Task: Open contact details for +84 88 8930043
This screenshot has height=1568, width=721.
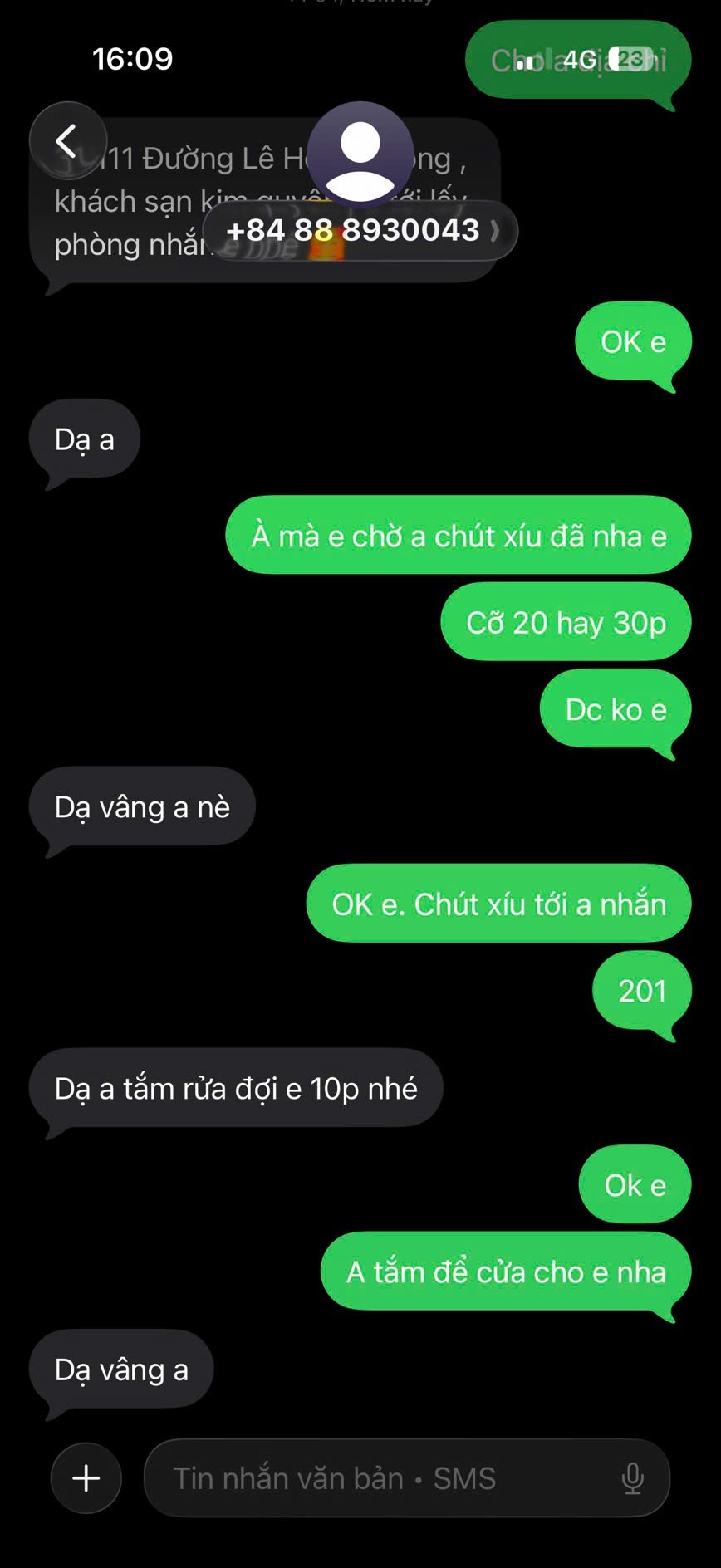Action: (359, 230)
